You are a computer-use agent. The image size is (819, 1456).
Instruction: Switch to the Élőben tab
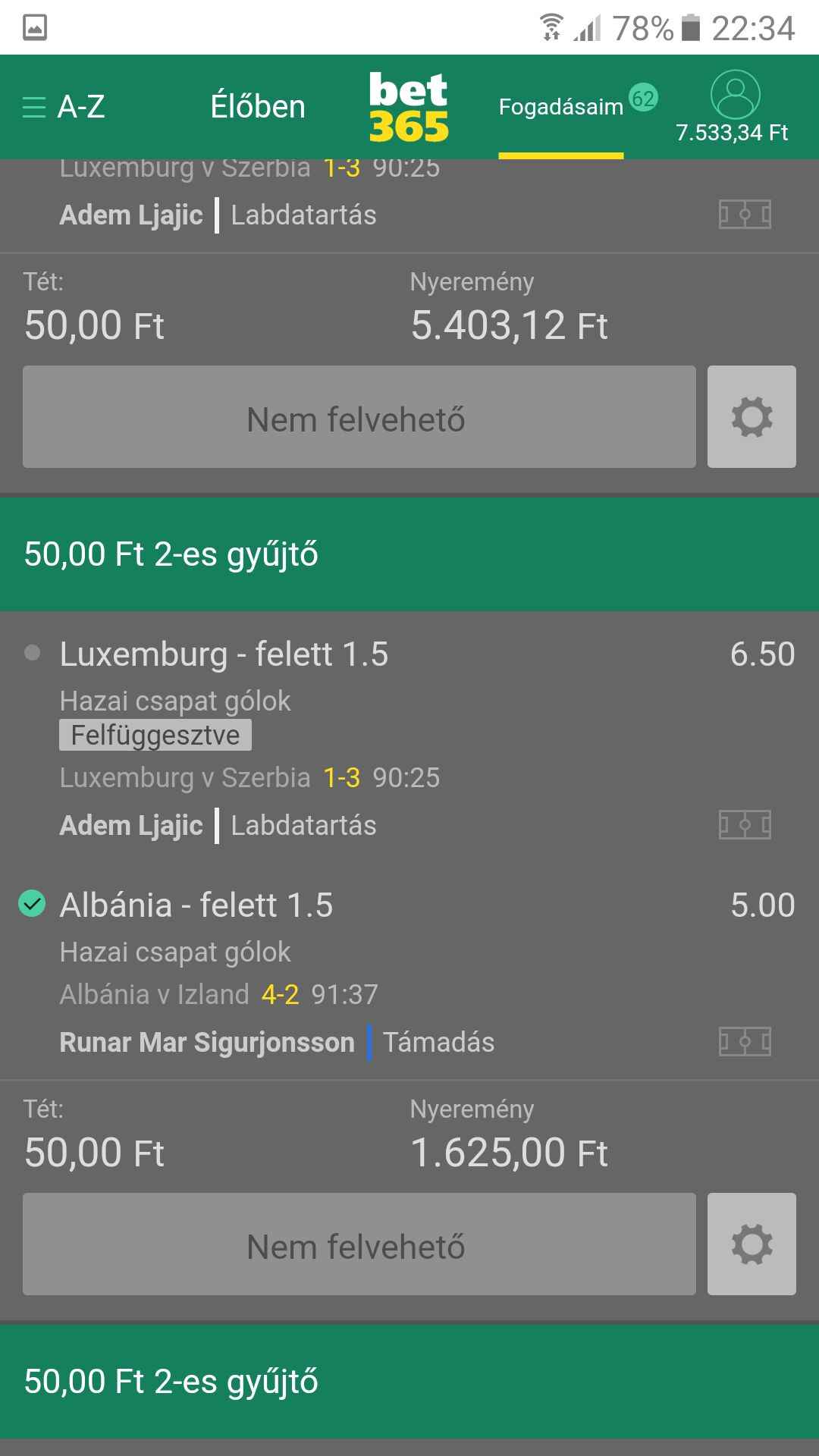point(258,107)
